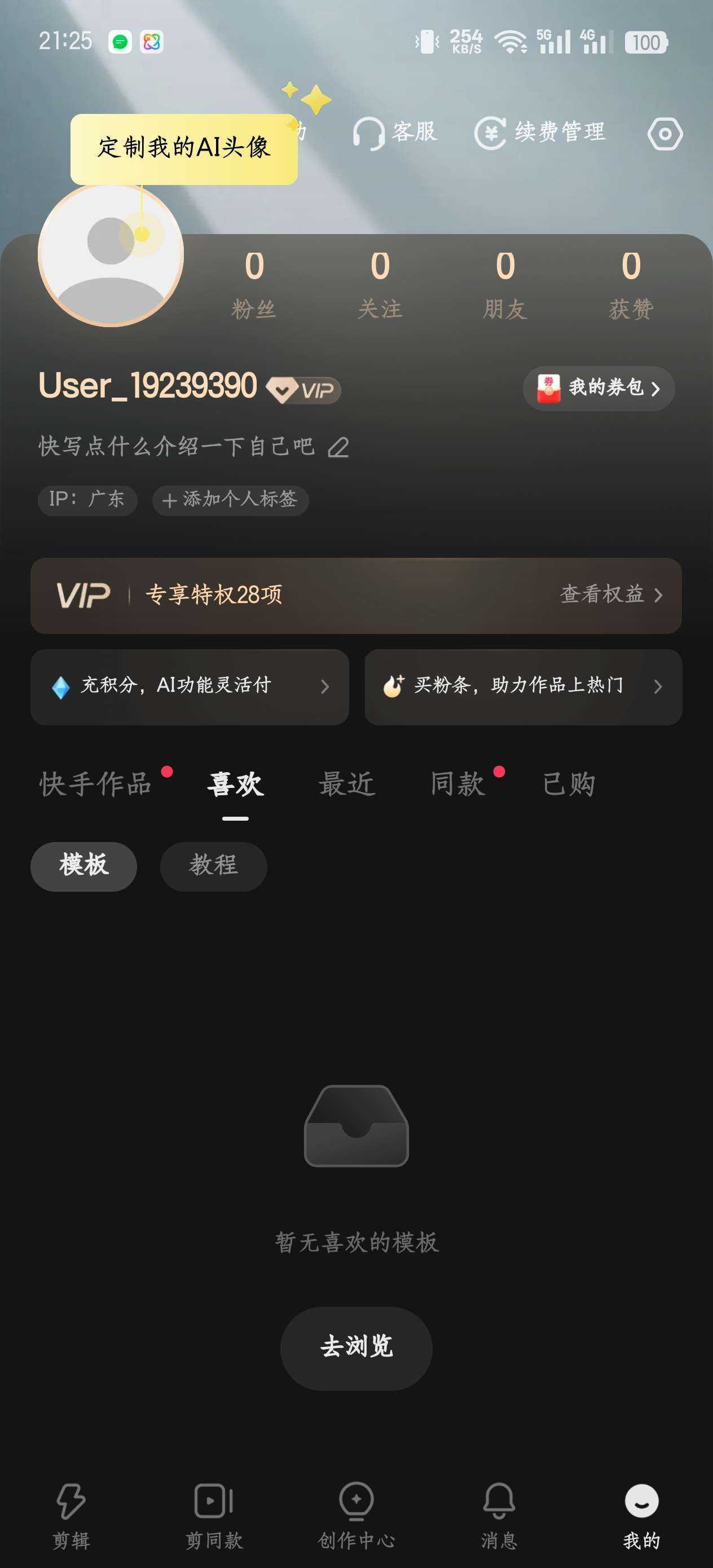Switch to the 同款 tab
Image resolution: width=713 pixels, height=1568 pixels.
(x=458, y=783)
